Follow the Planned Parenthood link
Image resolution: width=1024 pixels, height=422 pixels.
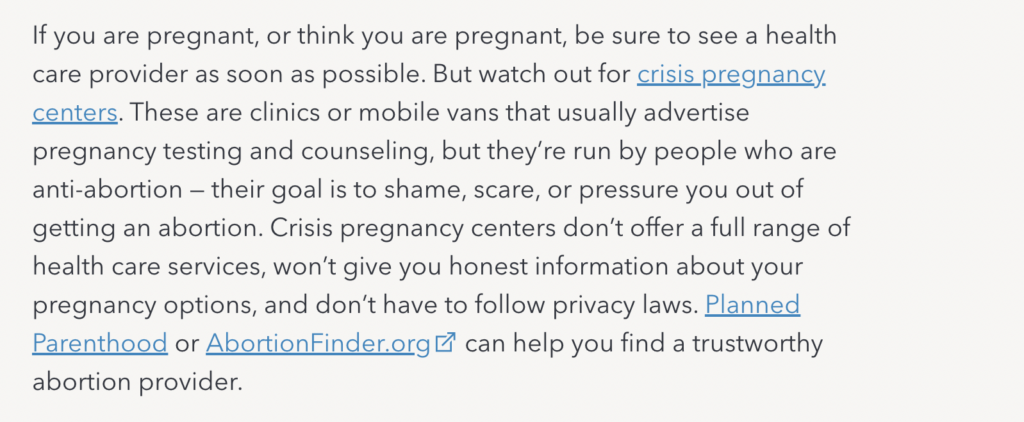tap(752, 305)
